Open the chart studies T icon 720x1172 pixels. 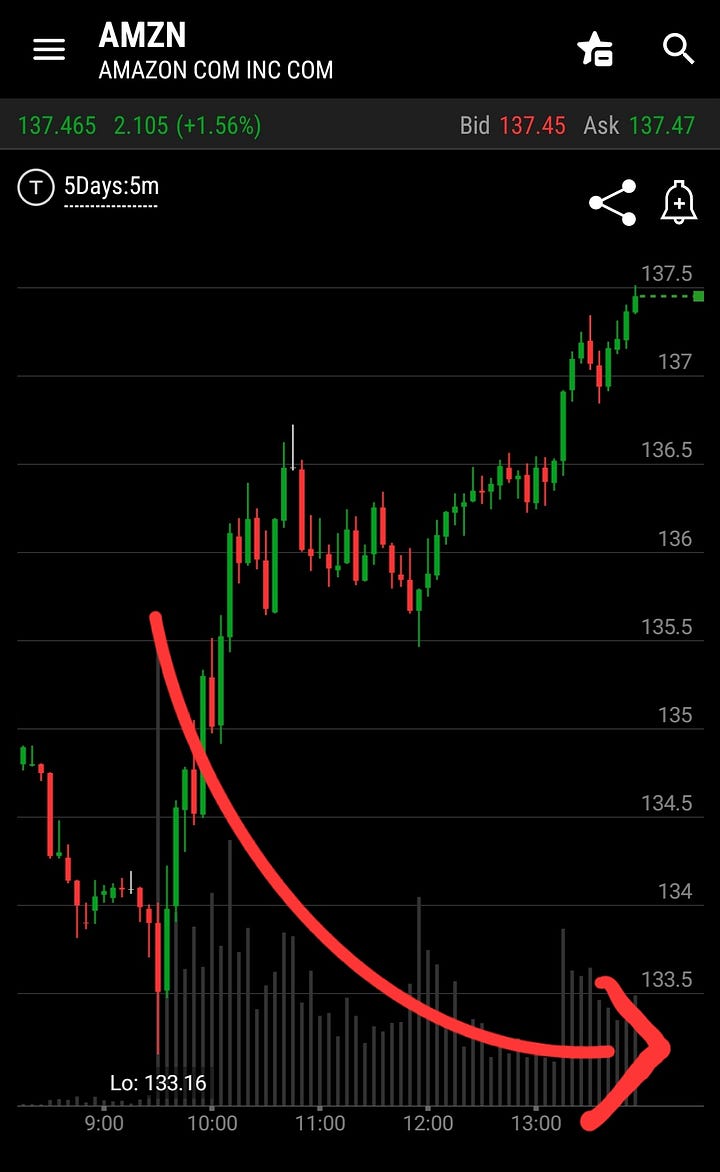[x=36, y=187]
